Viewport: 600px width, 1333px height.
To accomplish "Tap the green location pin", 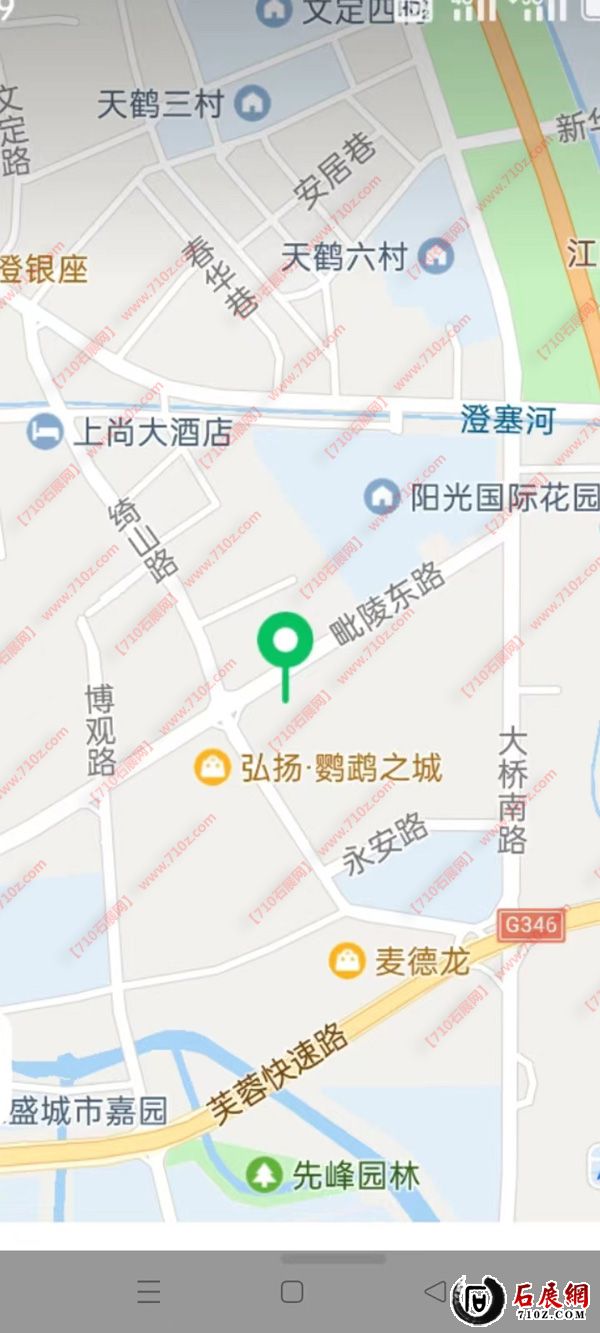I will click(285, 642).
